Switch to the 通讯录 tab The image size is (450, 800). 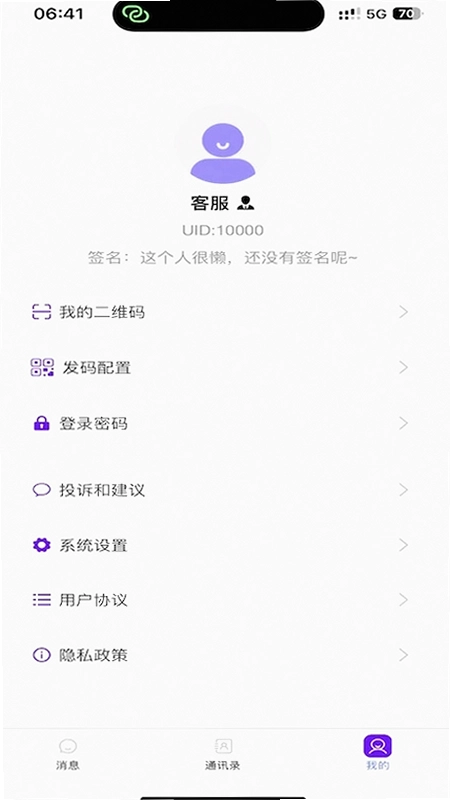[x=223, y=754]
